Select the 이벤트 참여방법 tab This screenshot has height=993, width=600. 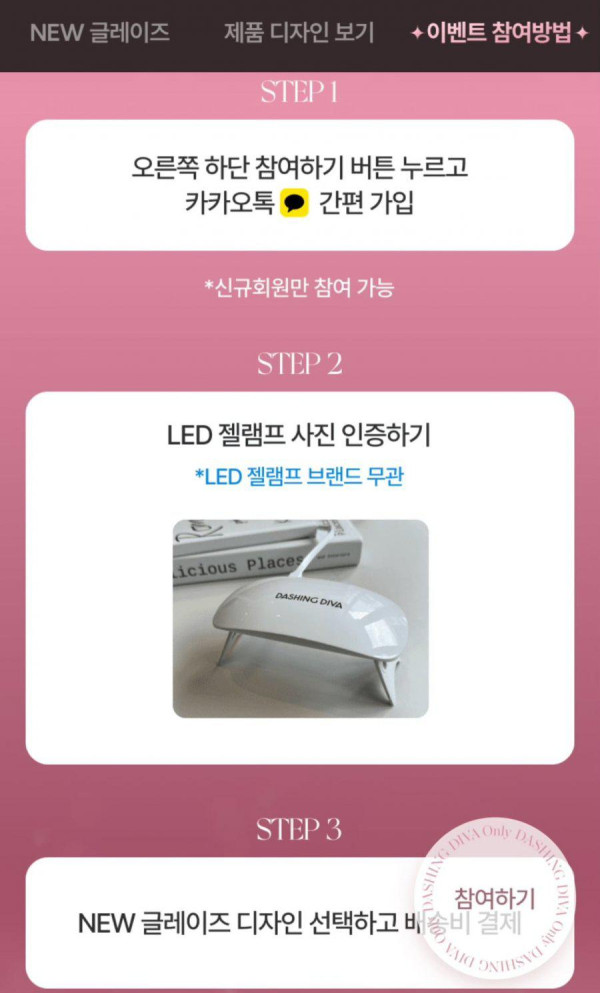coord(499,33)
